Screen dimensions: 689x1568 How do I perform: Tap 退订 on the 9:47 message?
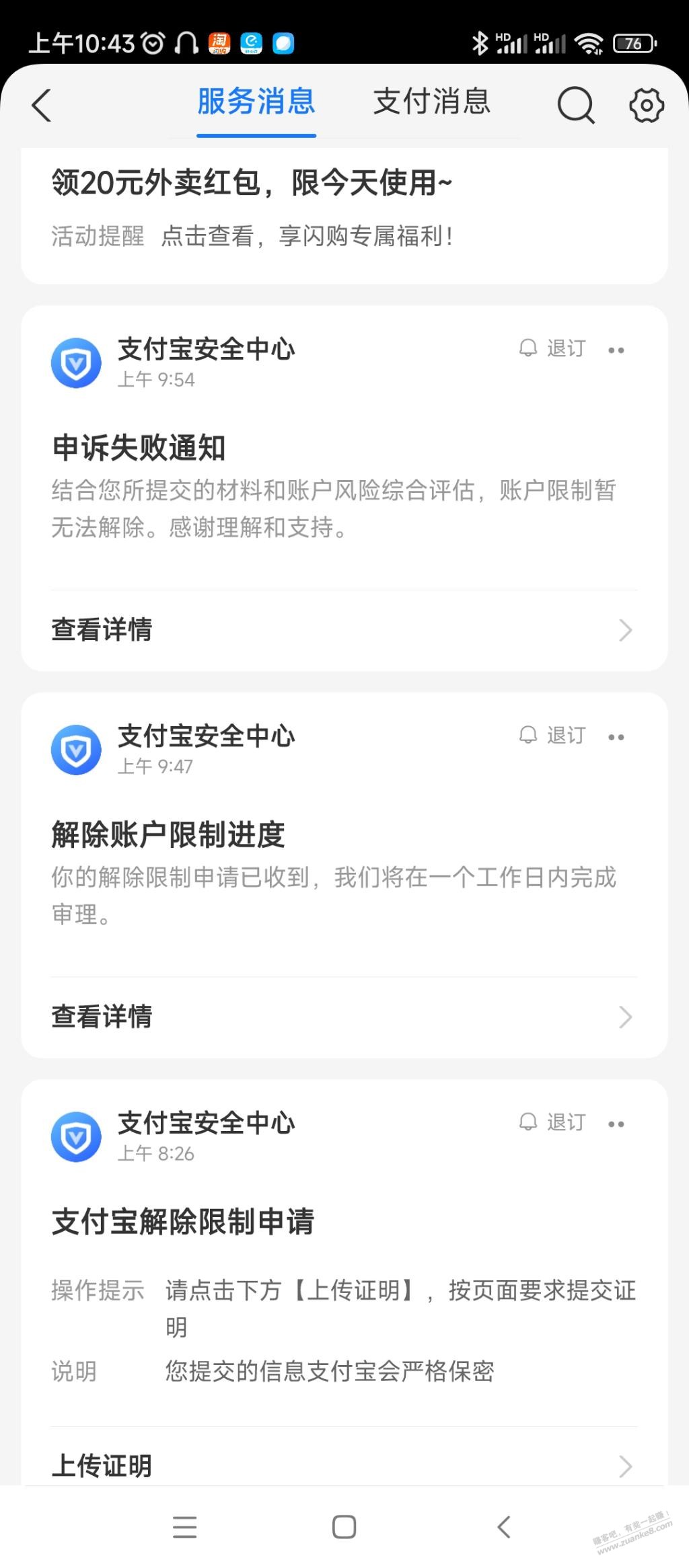point(554,735)
